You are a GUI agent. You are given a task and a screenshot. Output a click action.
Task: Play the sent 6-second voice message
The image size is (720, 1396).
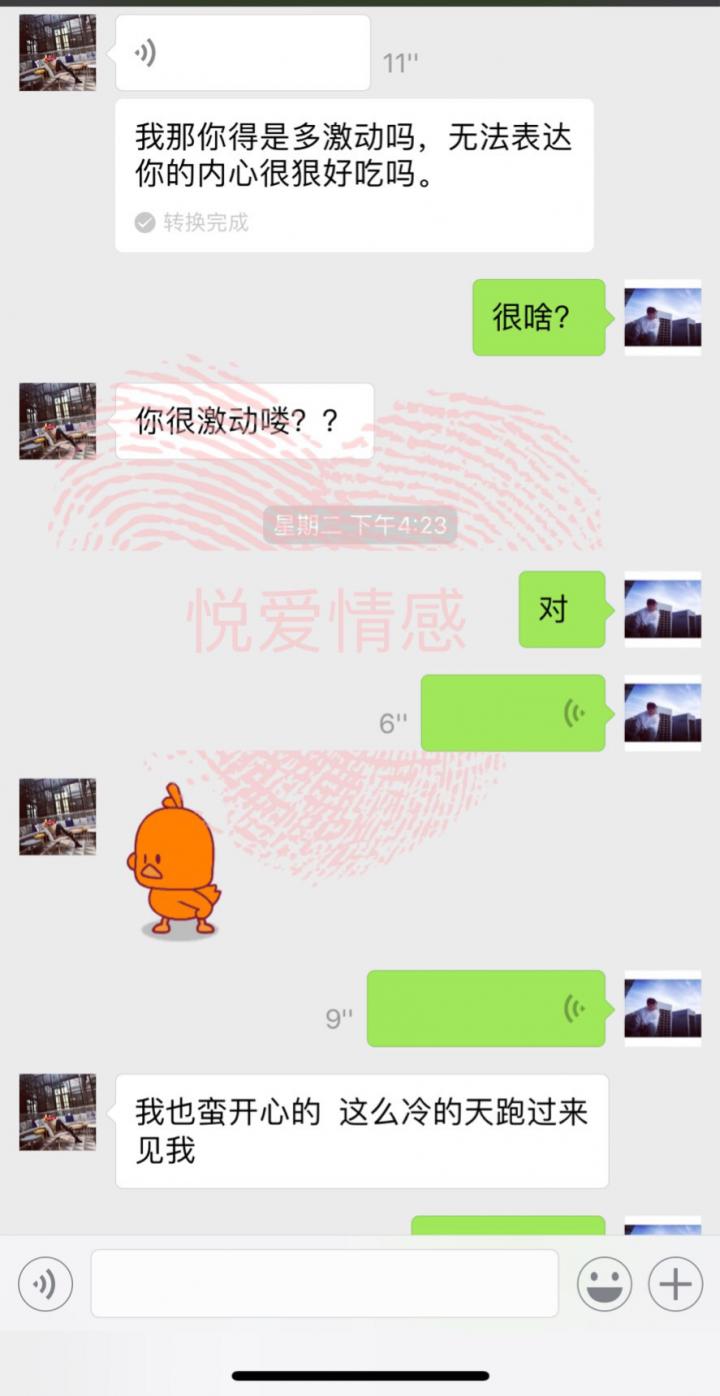512,713
